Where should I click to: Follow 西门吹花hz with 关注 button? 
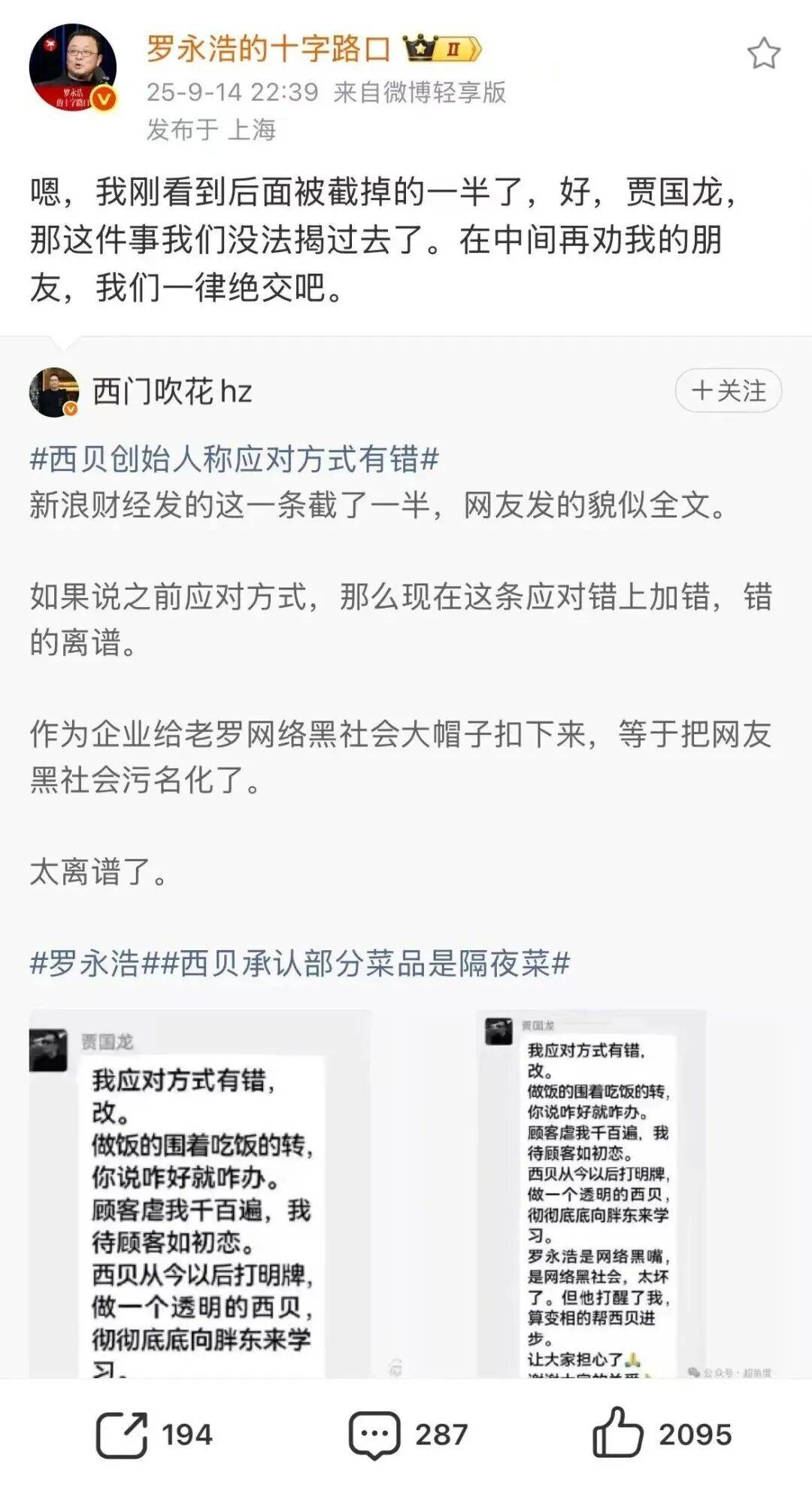click(728, 390)
